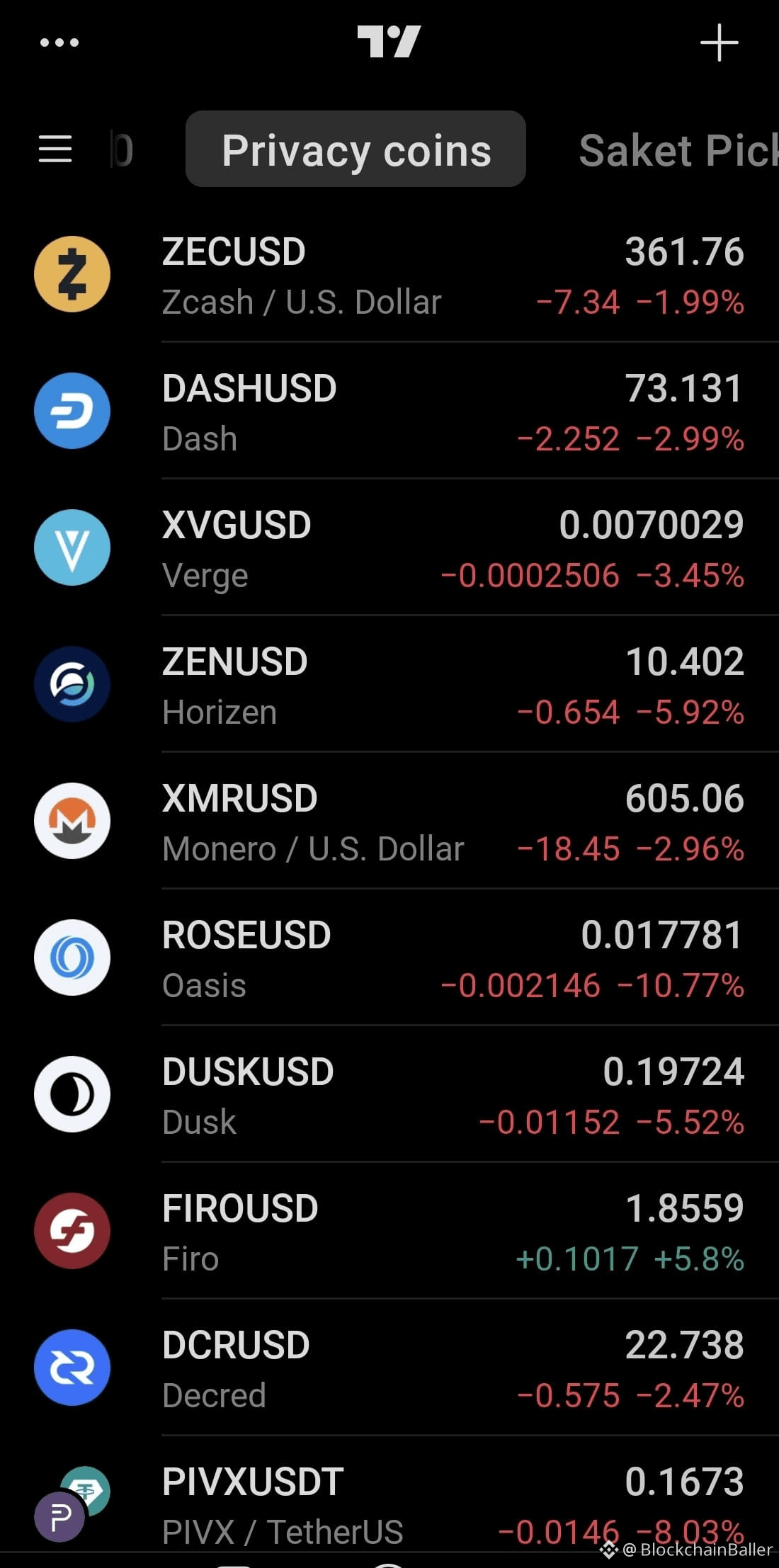Screen dimensions: 779x1568
Task: Add a new symbol using the plus button
Action: 720,42
